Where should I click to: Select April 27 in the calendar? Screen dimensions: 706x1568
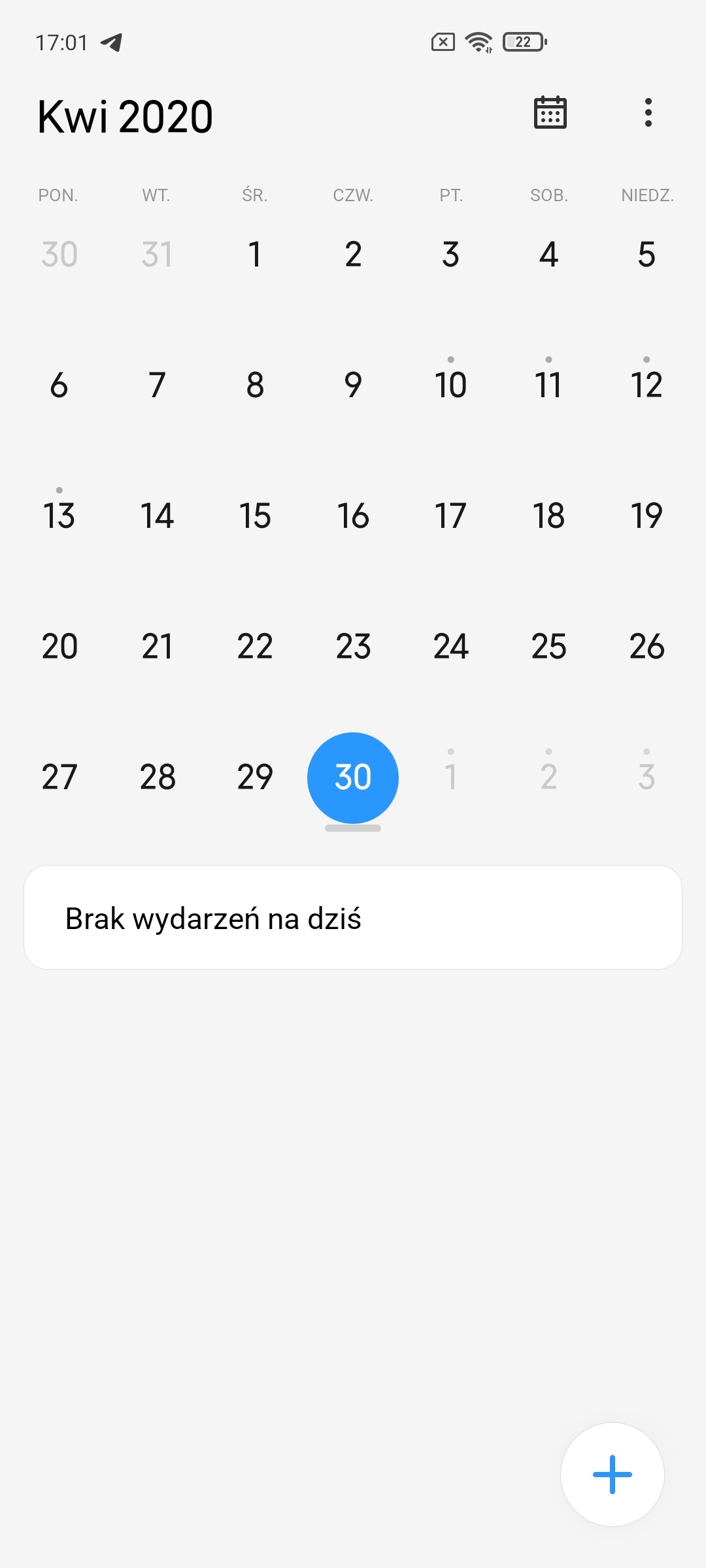59,777
